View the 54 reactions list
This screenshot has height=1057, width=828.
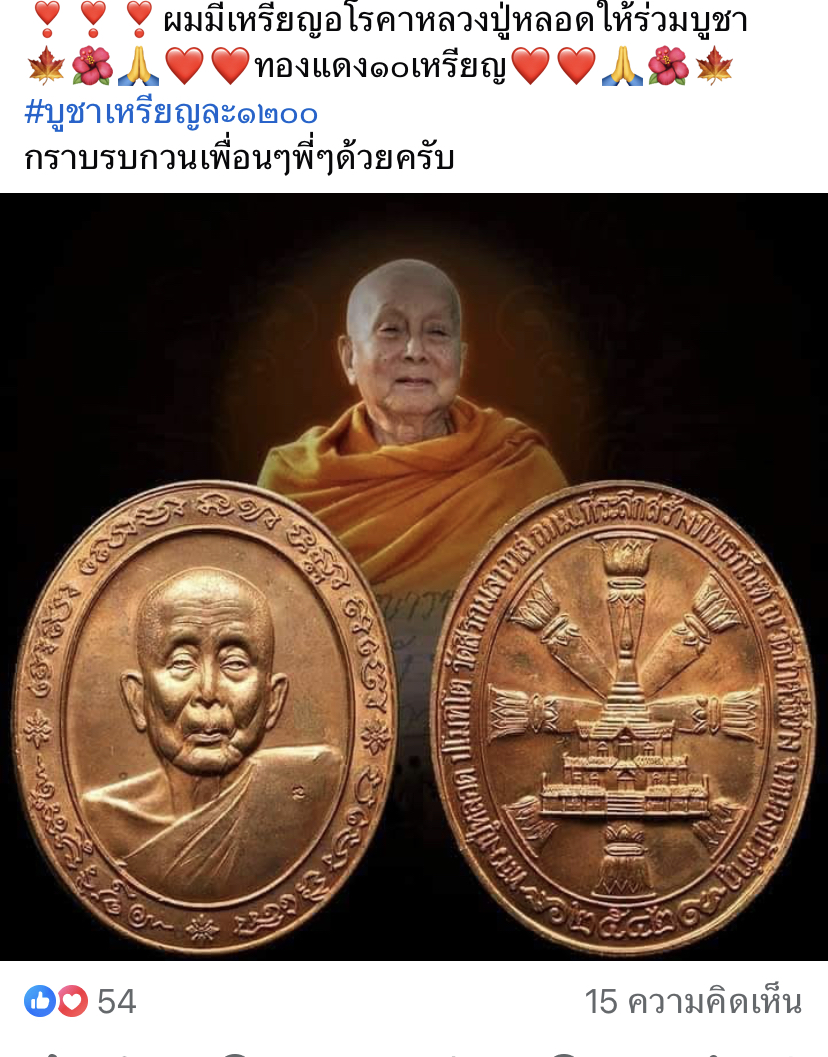[82, 1001]
